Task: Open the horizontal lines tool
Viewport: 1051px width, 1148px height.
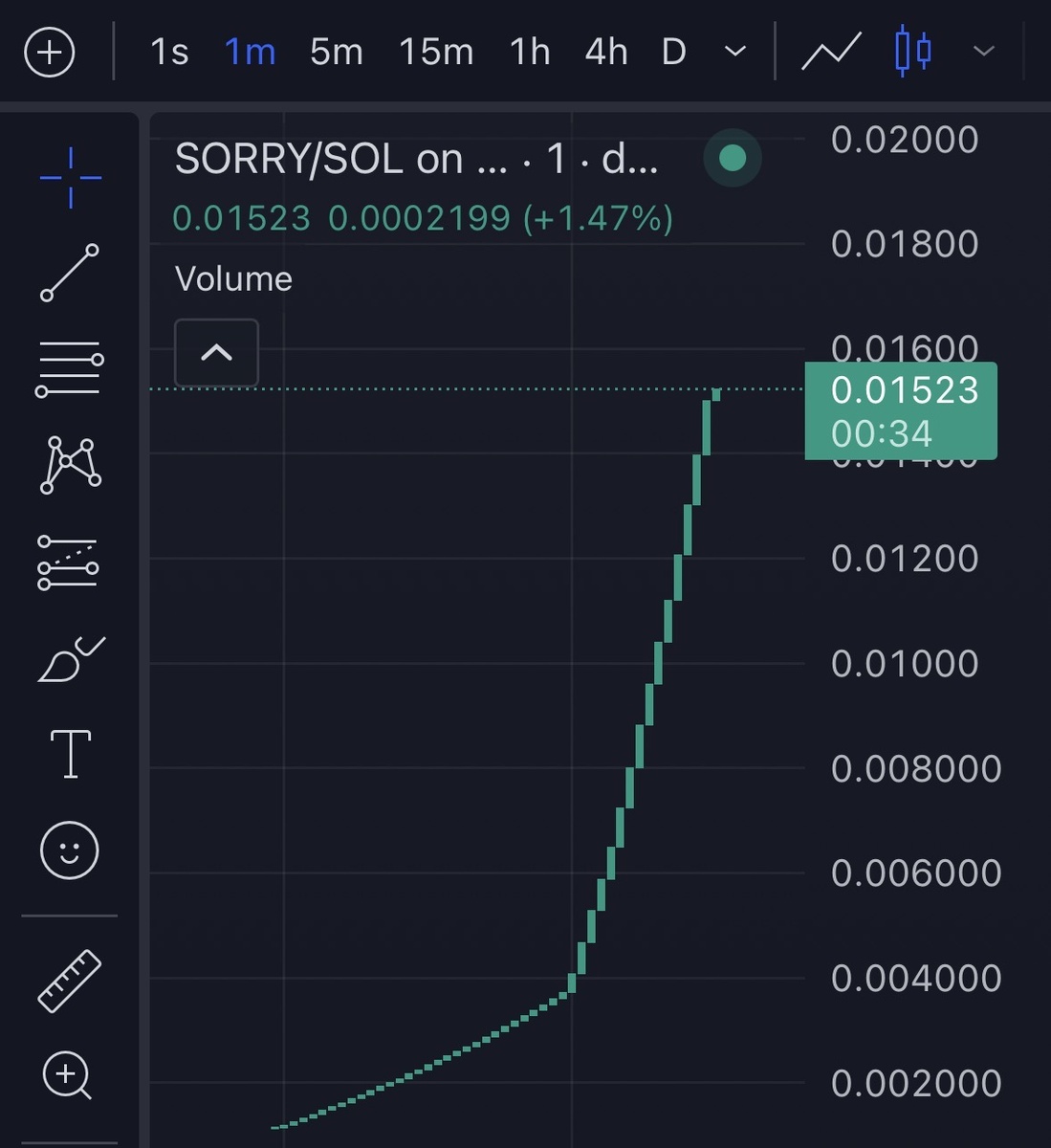Action: [x=70, y=368]
